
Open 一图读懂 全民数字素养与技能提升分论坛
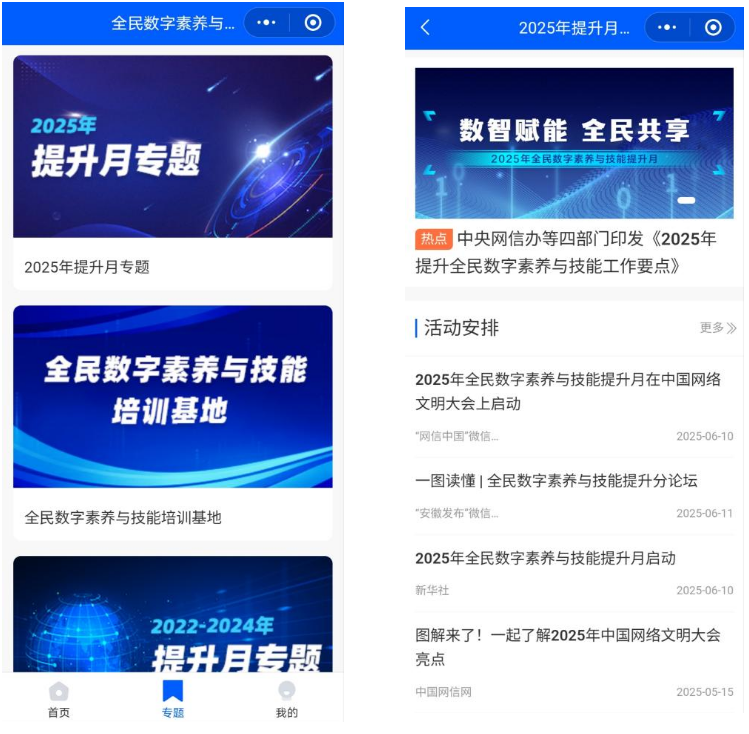tap(557, 481)
